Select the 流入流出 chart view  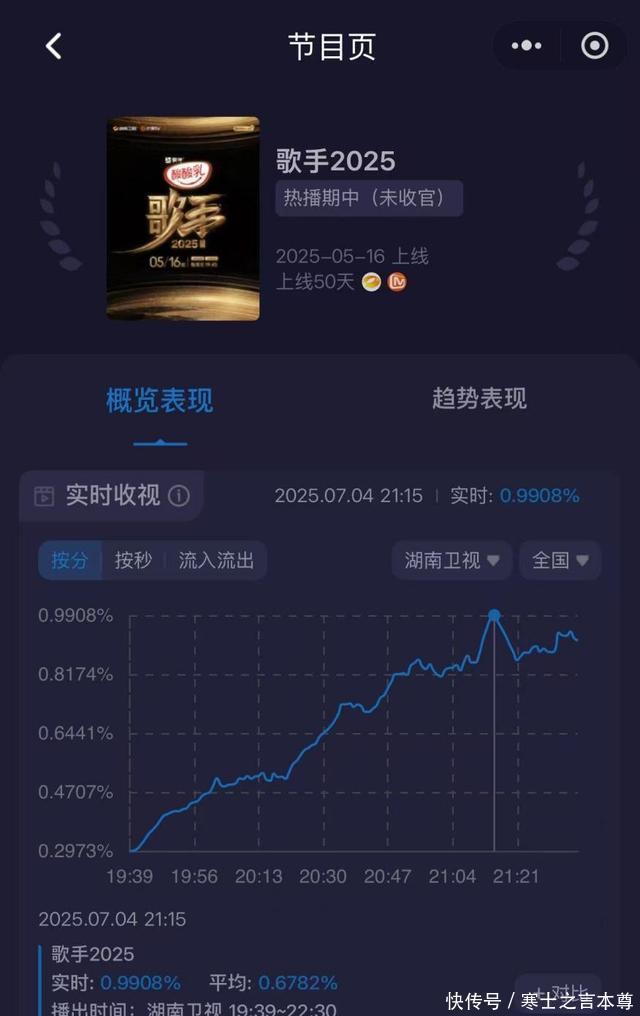[x=216, y=560]
